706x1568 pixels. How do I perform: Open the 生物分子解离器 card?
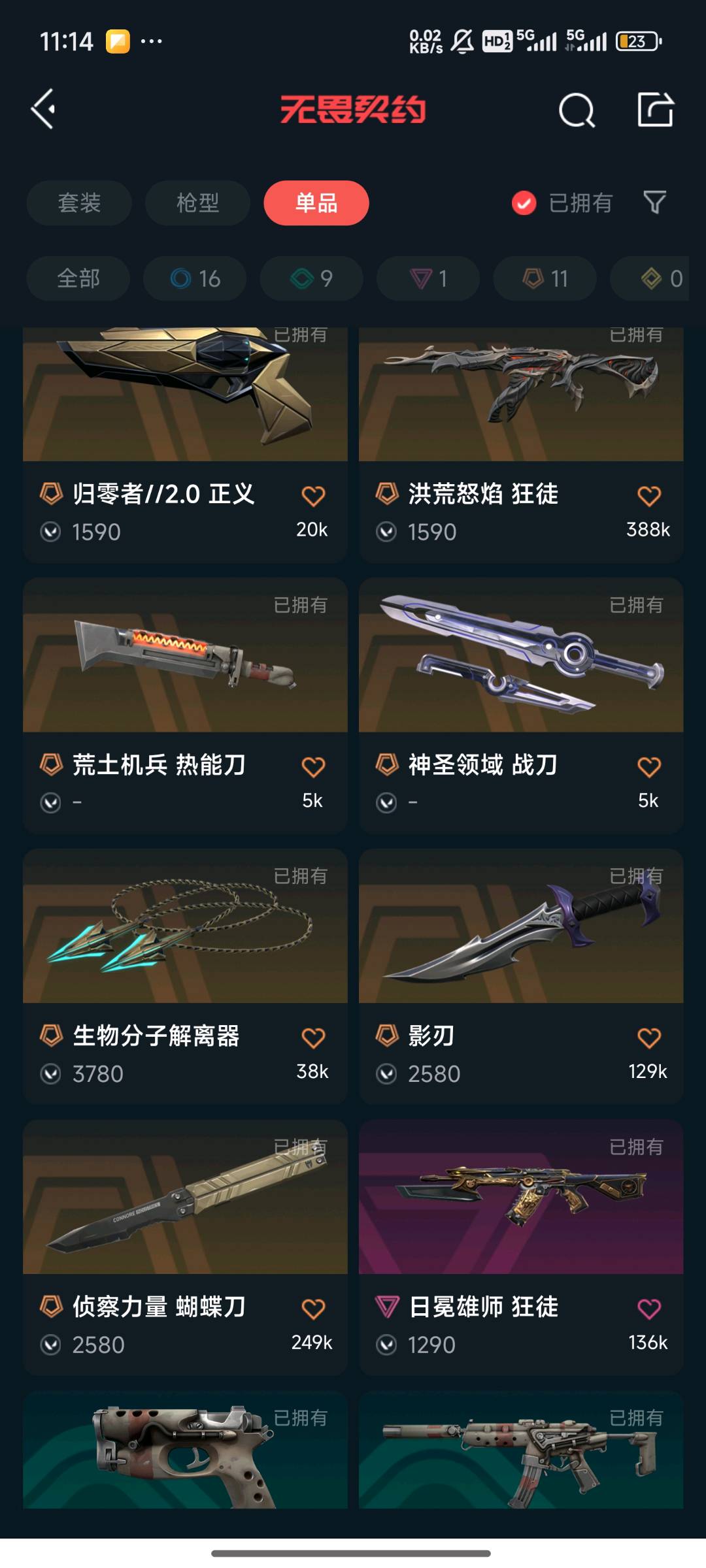point(185,977)
